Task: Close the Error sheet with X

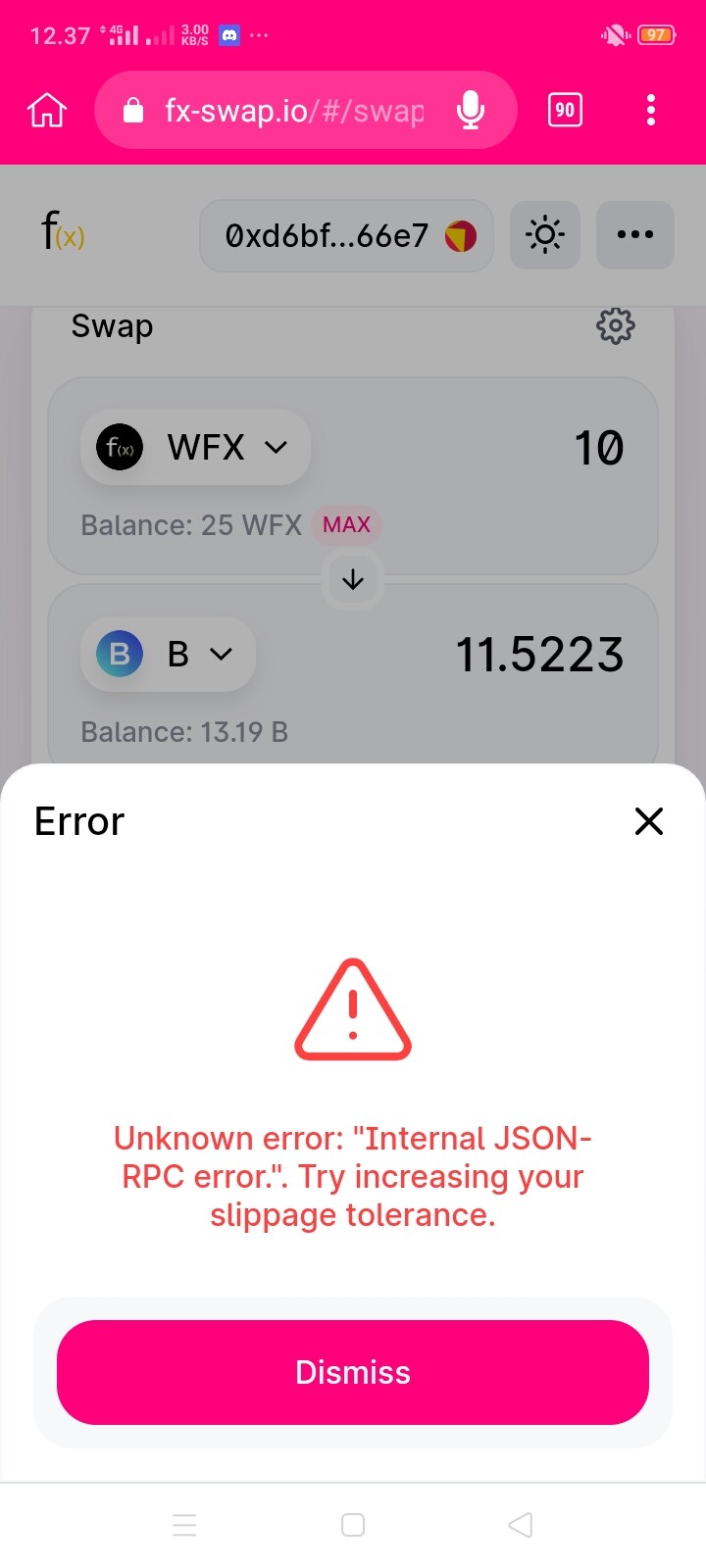Action: [649, 821]
